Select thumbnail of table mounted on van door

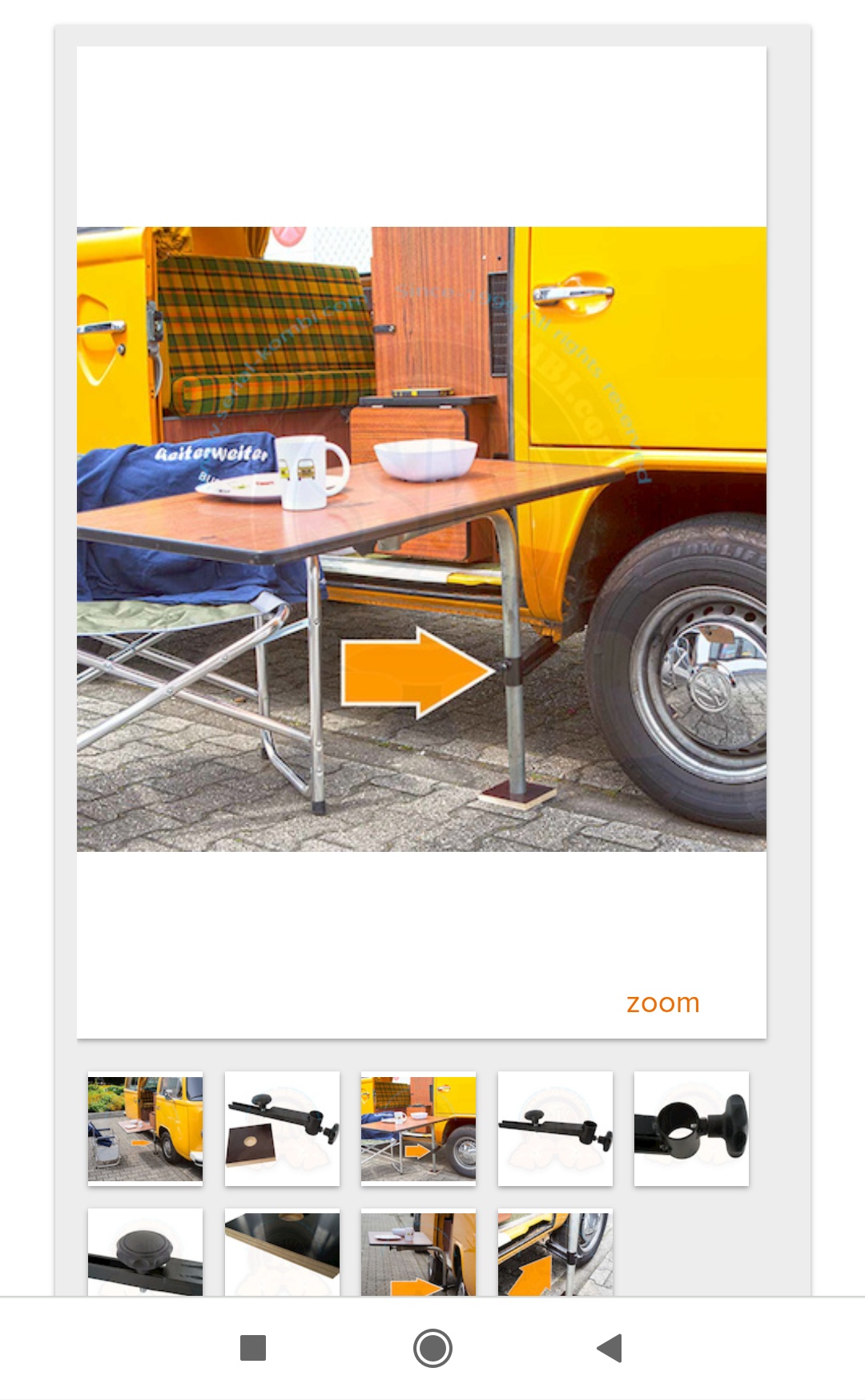pos(418,1252)
